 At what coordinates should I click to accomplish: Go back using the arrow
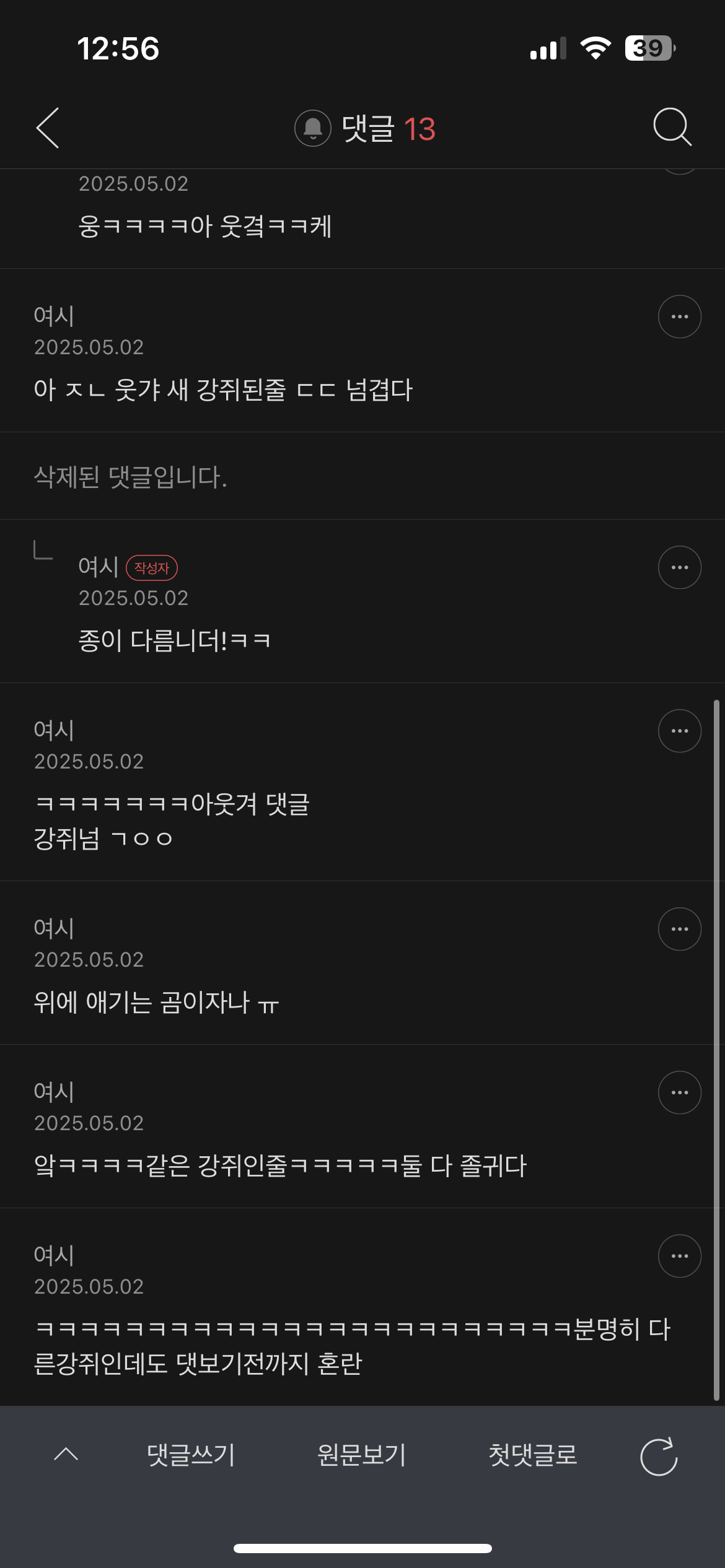(x=48, y=128)
